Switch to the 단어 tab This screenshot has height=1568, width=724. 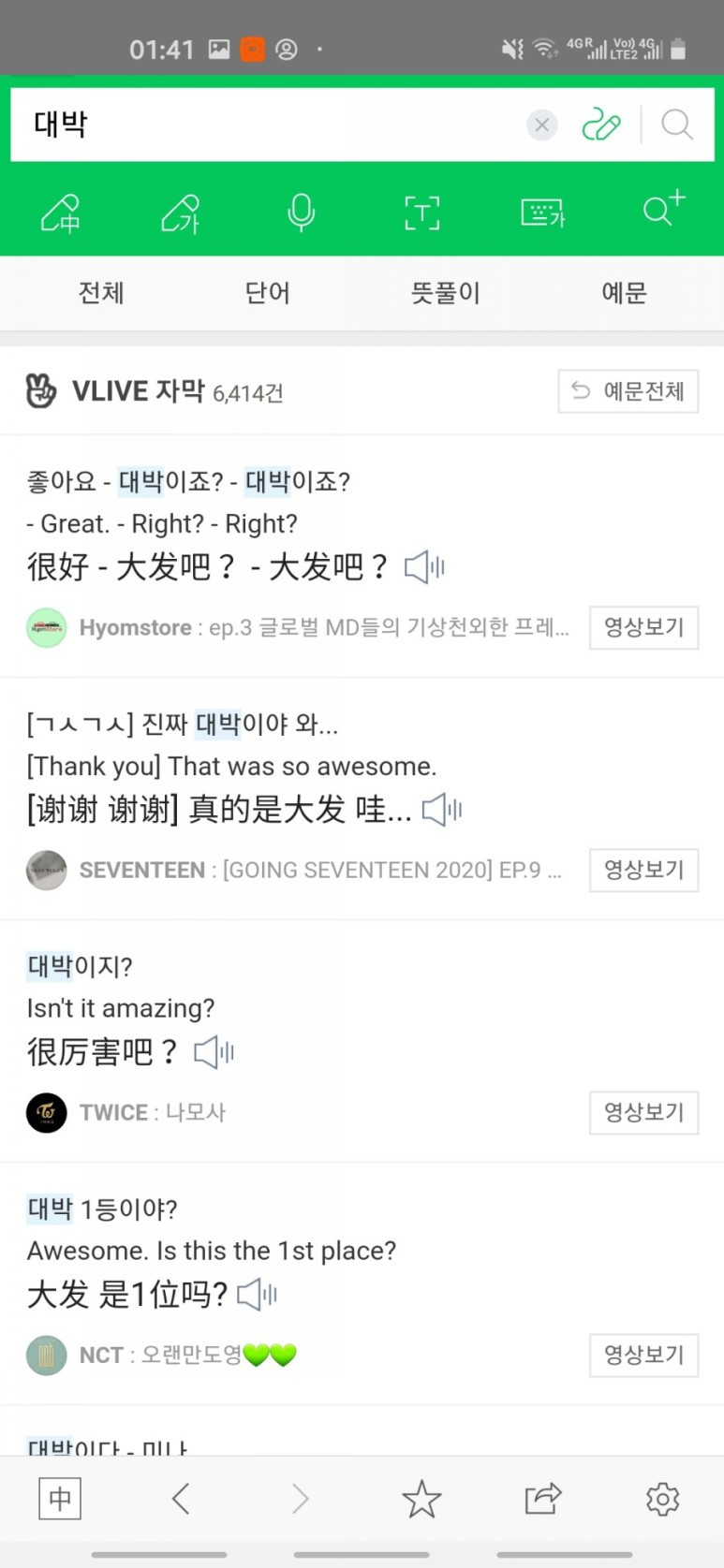tap(266, 293)
